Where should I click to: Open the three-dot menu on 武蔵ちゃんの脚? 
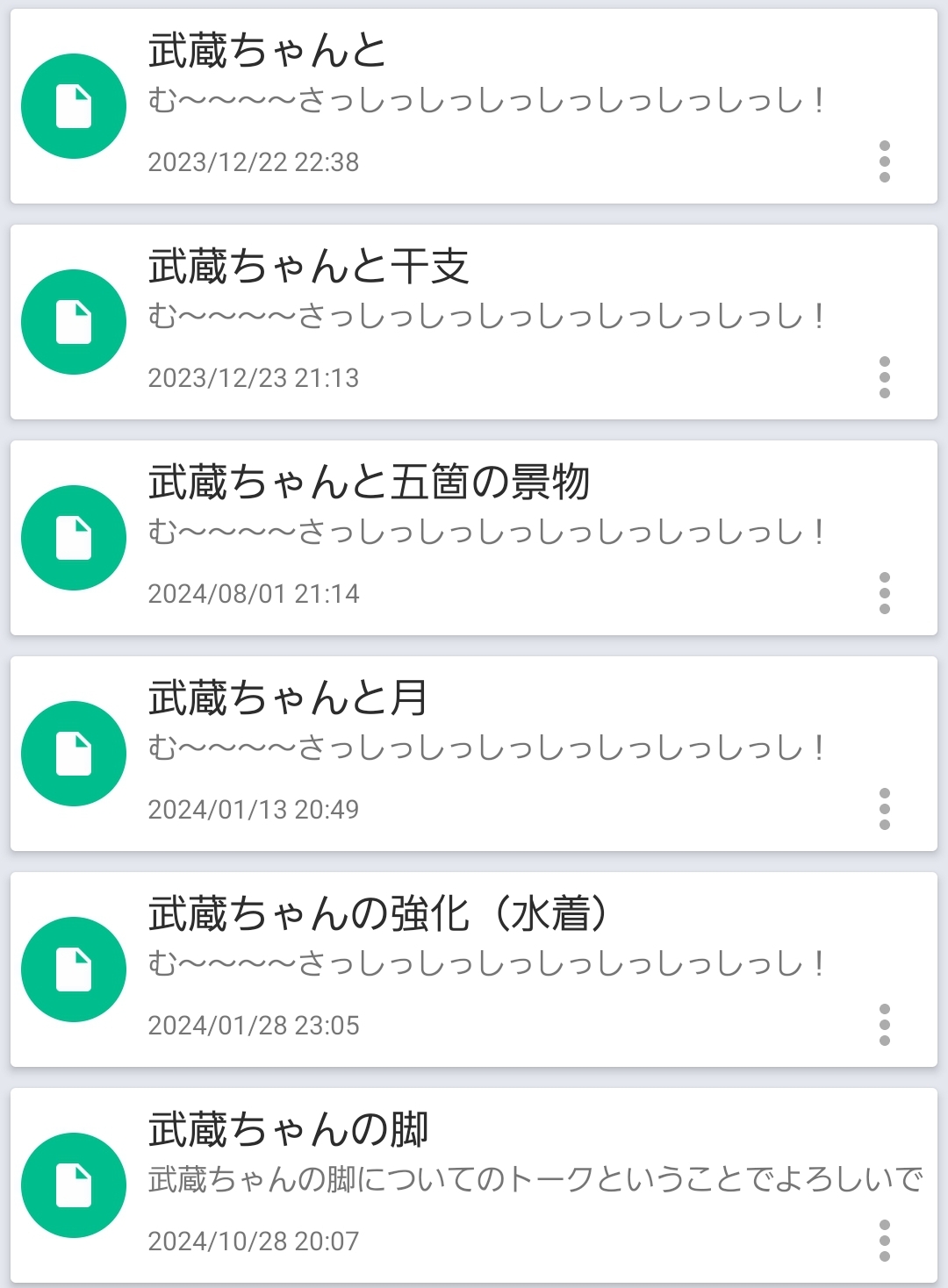coord(884,1241)
